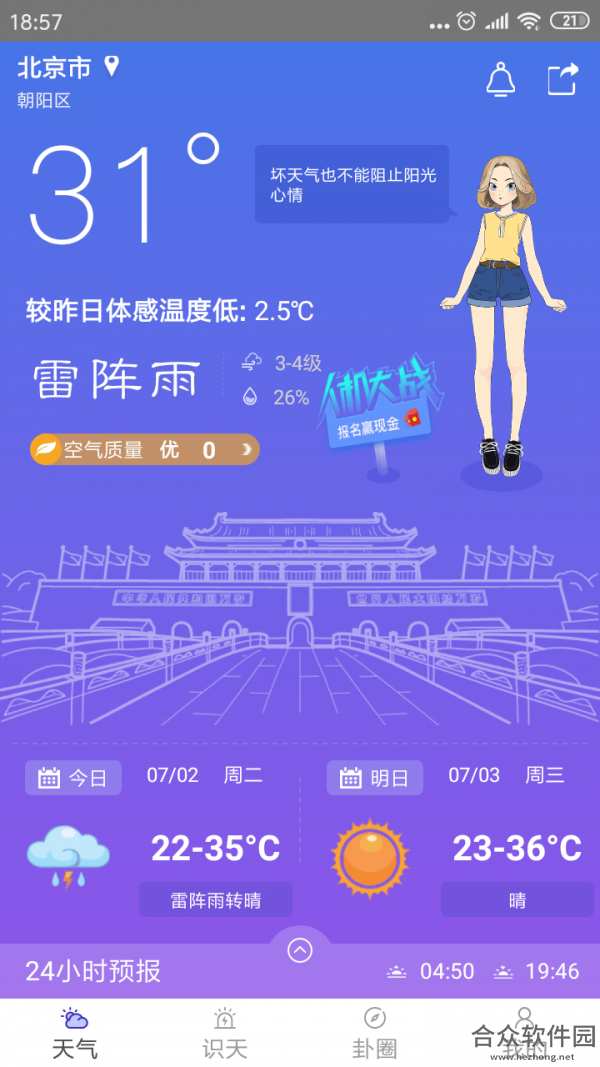Open the profile tab at bottom right
This screenshot has width=600, height=1067.
coord(524,1033)
